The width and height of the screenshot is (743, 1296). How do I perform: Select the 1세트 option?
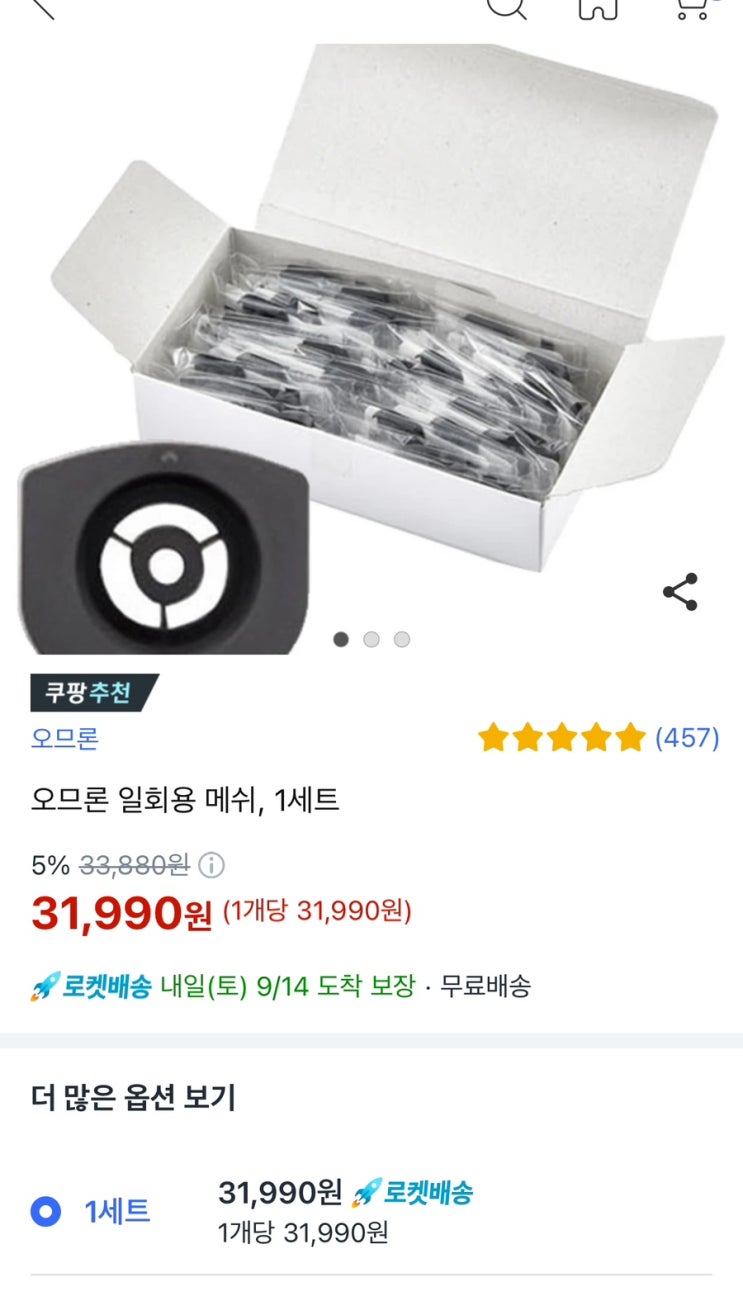46,1212
